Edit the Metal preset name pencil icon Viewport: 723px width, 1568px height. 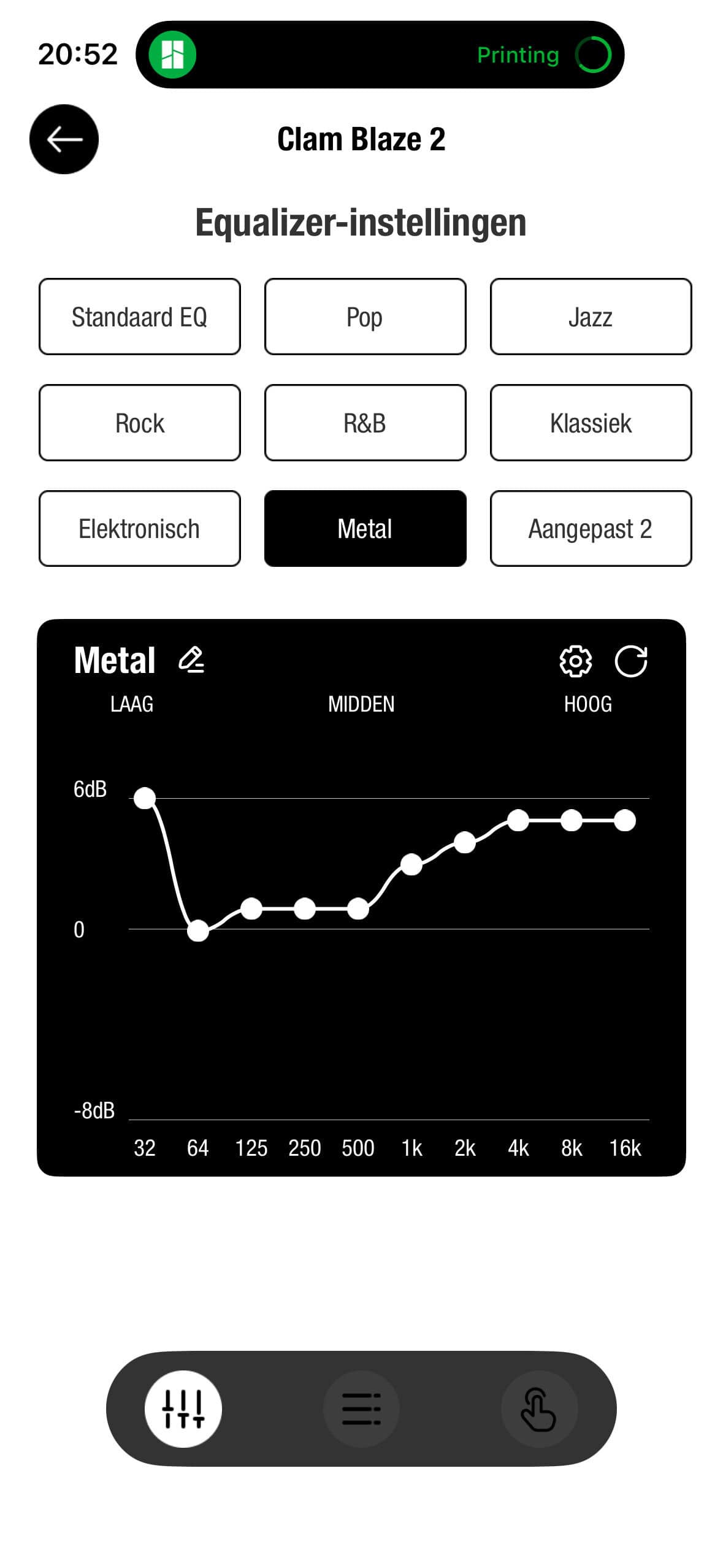click(x=191, y=660)
